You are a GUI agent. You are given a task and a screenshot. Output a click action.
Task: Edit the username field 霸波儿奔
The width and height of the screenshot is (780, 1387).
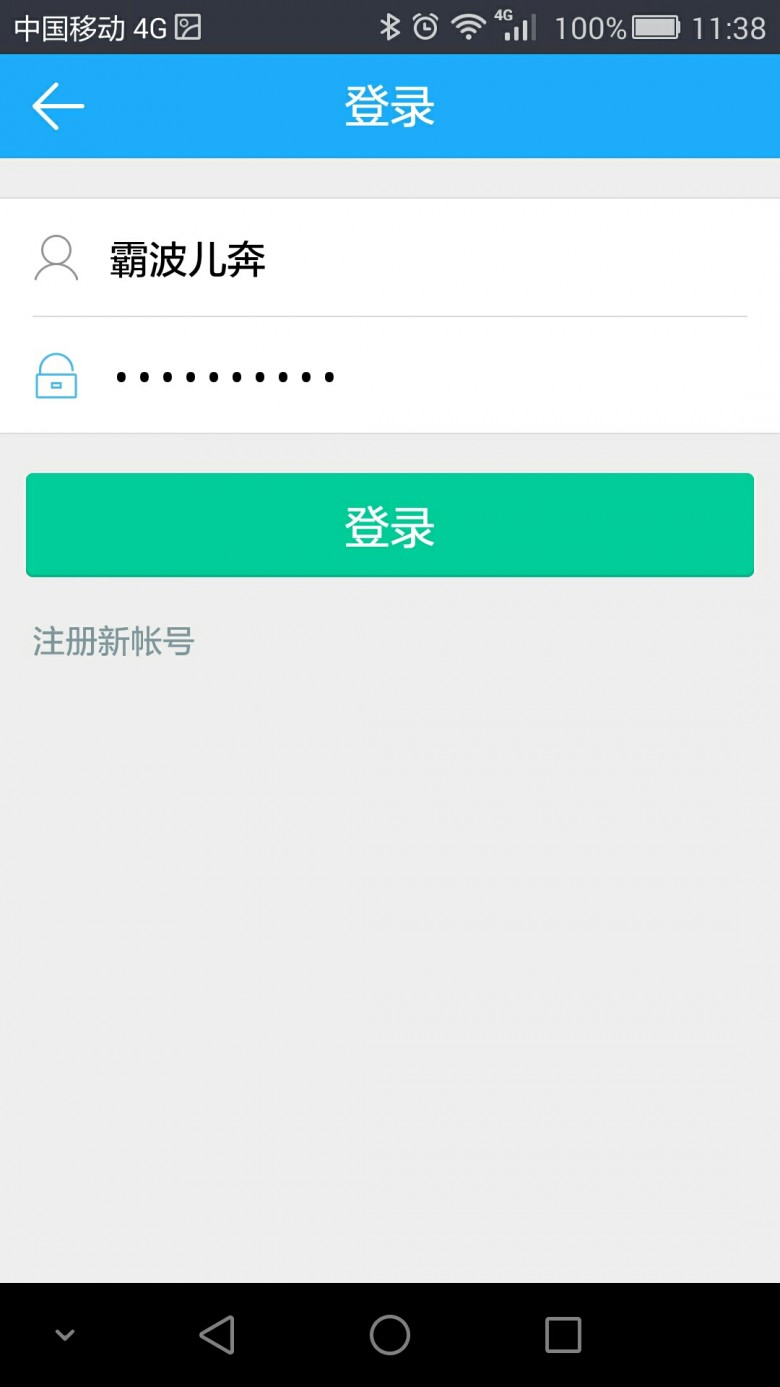400,260
